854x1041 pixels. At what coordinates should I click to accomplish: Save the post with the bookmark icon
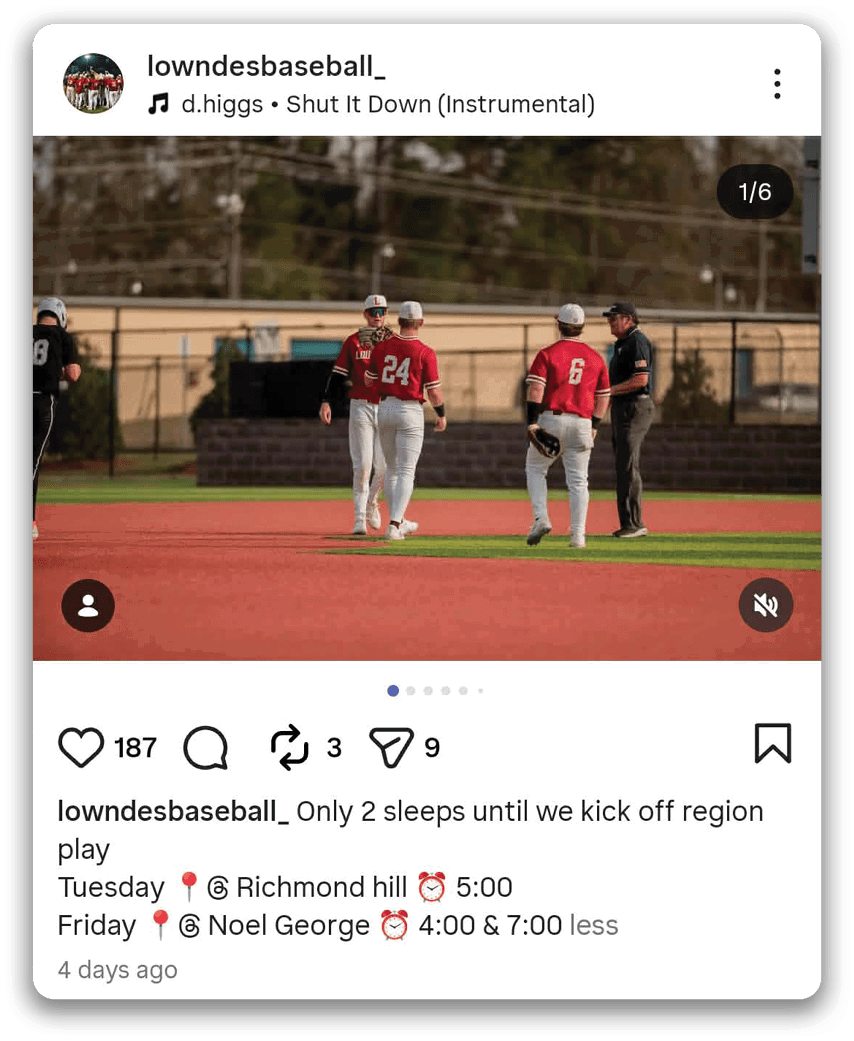coord(772,744)
